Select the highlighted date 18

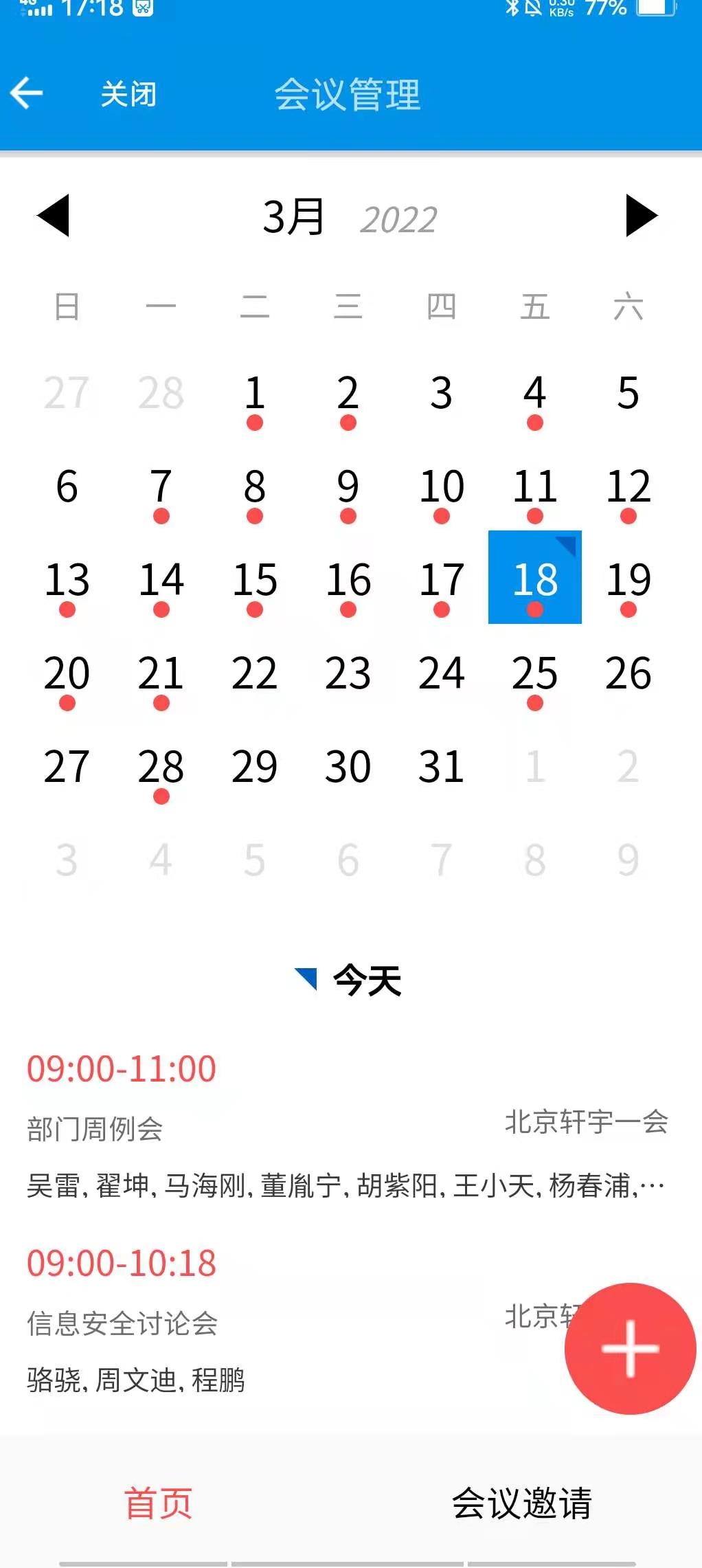(534, 579)
